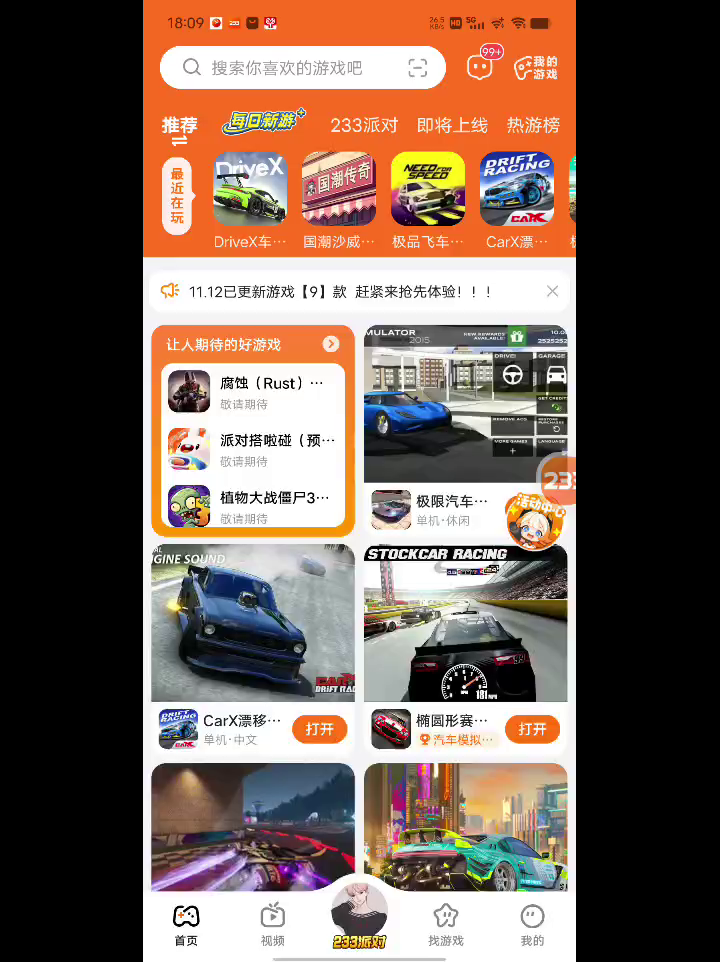Go to the 视频 bottom tab
The width and height of the screenshot is (720, 962).
[x=272, y=925]
